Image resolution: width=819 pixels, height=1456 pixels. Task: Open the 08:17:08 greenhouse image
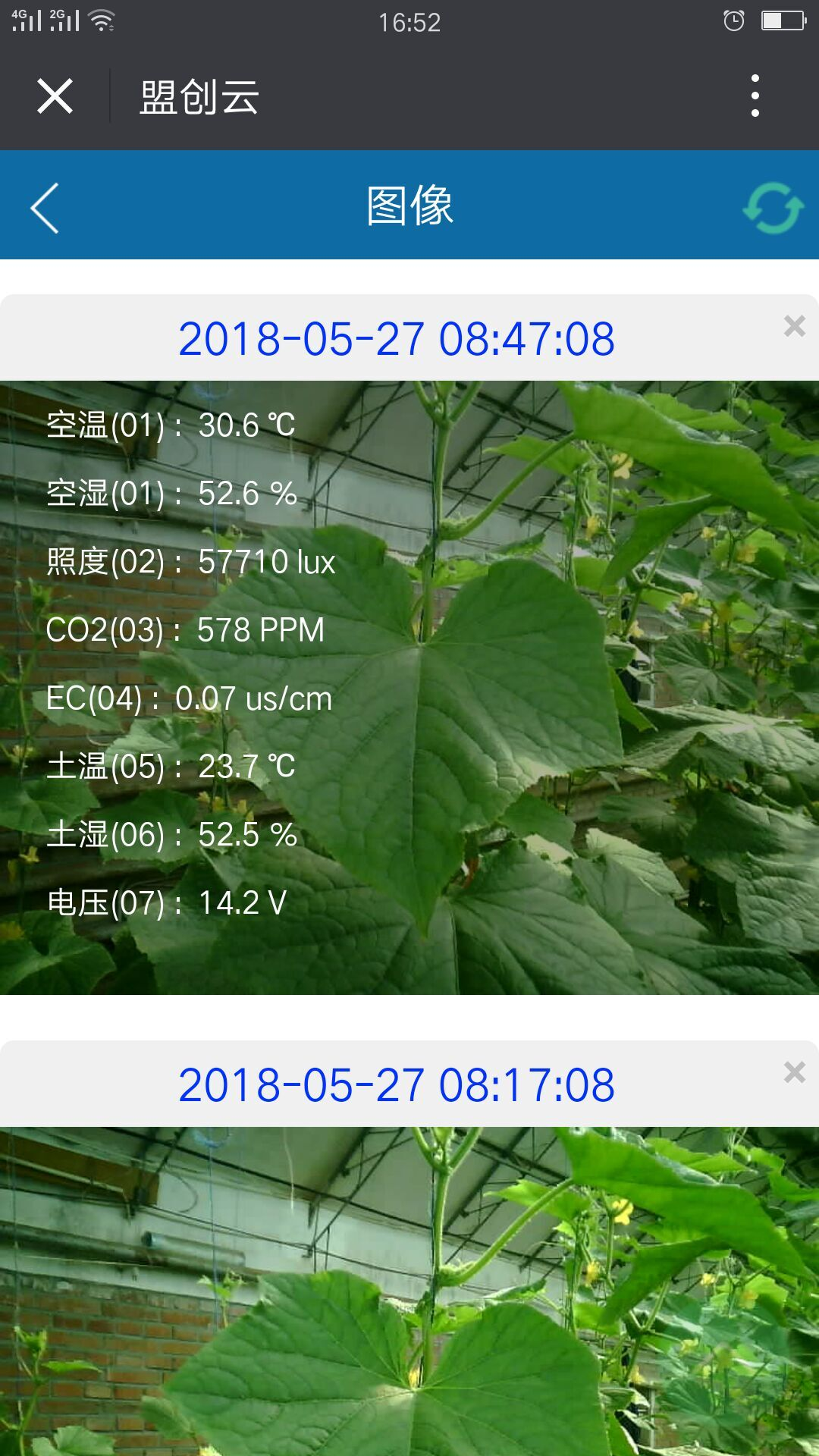[x=409, y=1291]
